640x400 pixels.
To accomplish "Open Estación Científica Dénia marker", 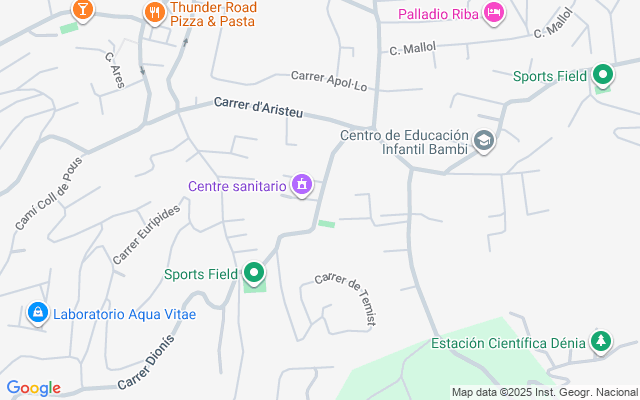I will 601,341.
